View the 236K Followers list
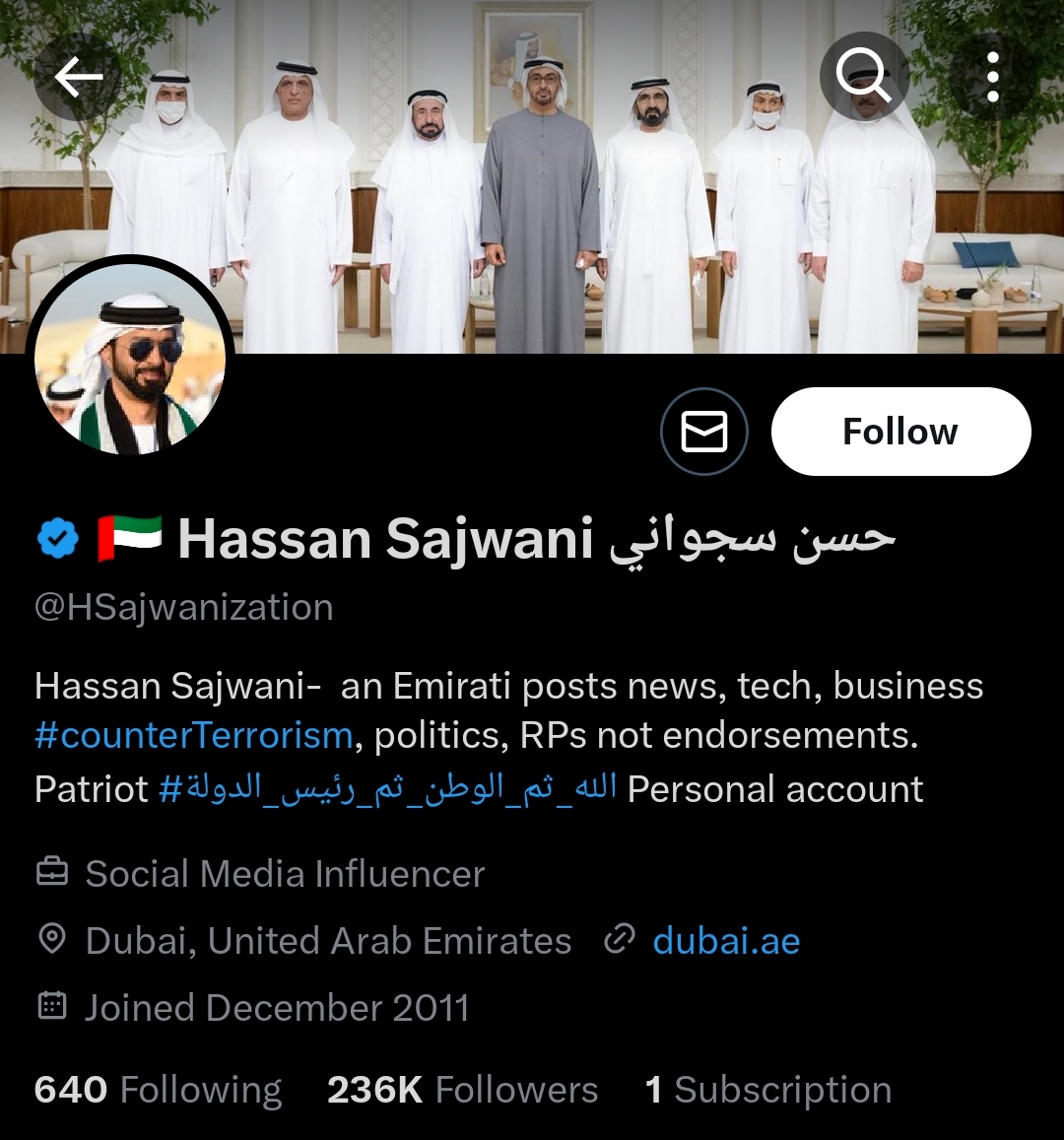 click(x=462, y=1090)
